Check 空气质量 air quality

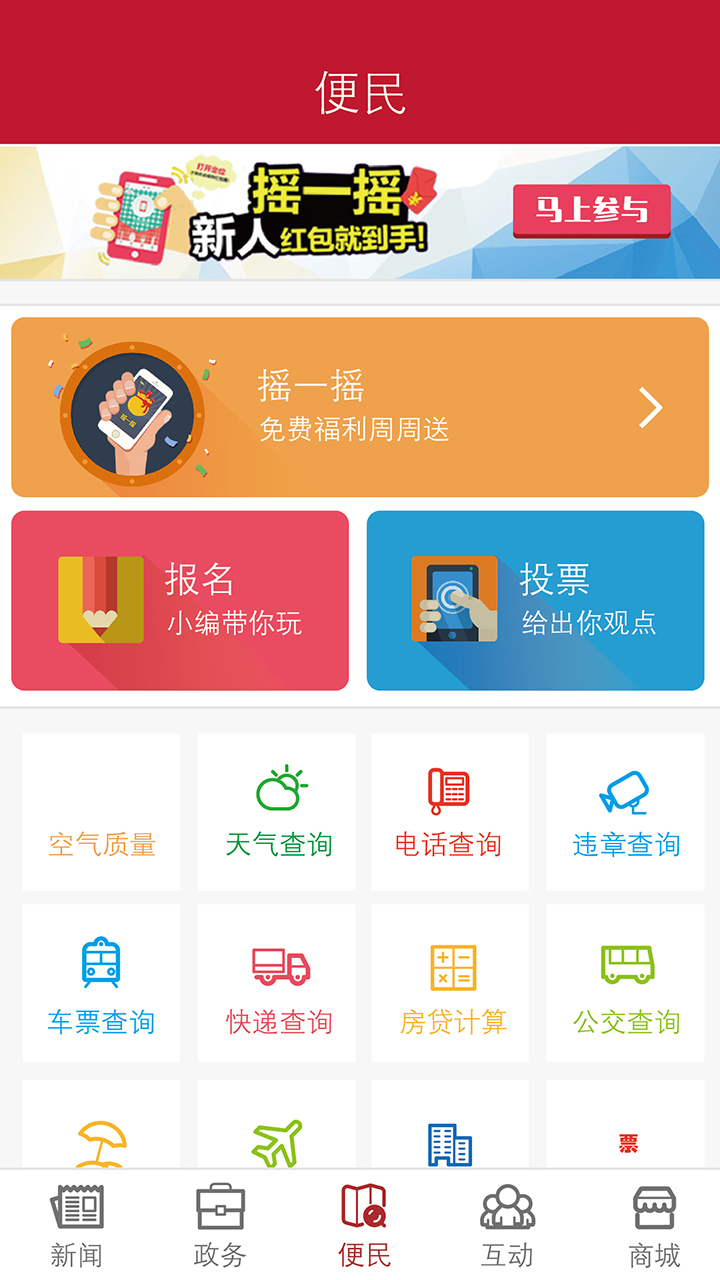pyautogui.click(x=101, y=812)
